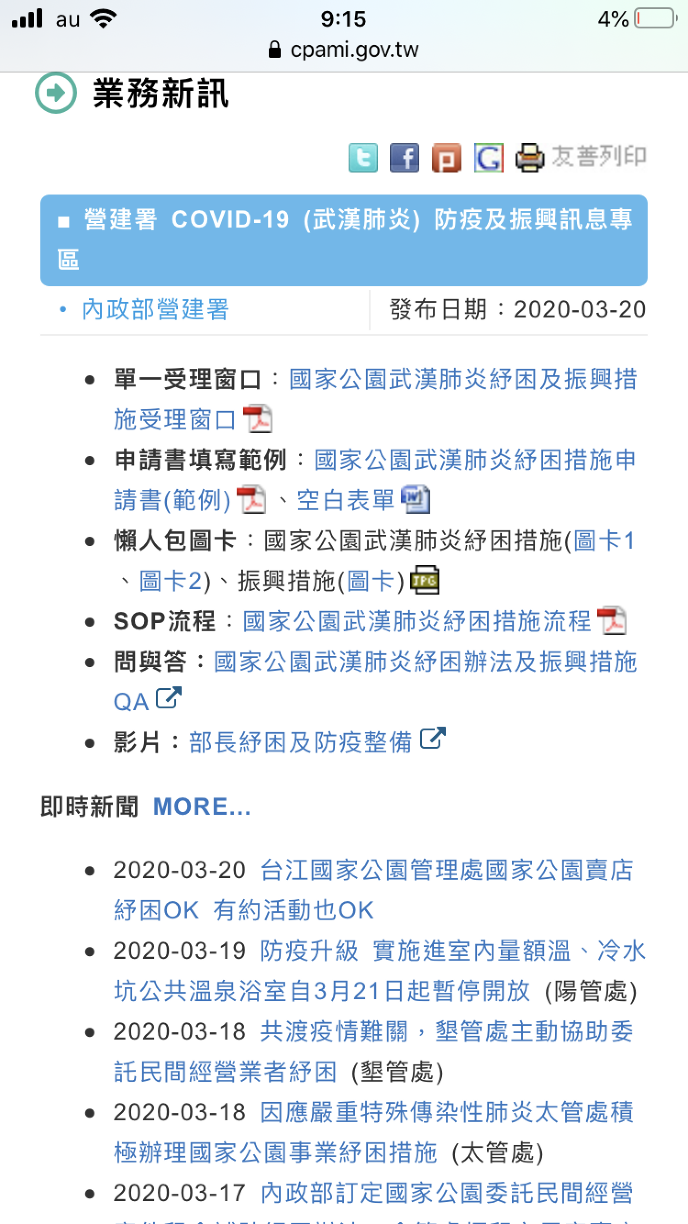
Task: Read the 防疫升級 冷水坑溫泉浴室暫停開放 news
Action: tap(453, 951)
